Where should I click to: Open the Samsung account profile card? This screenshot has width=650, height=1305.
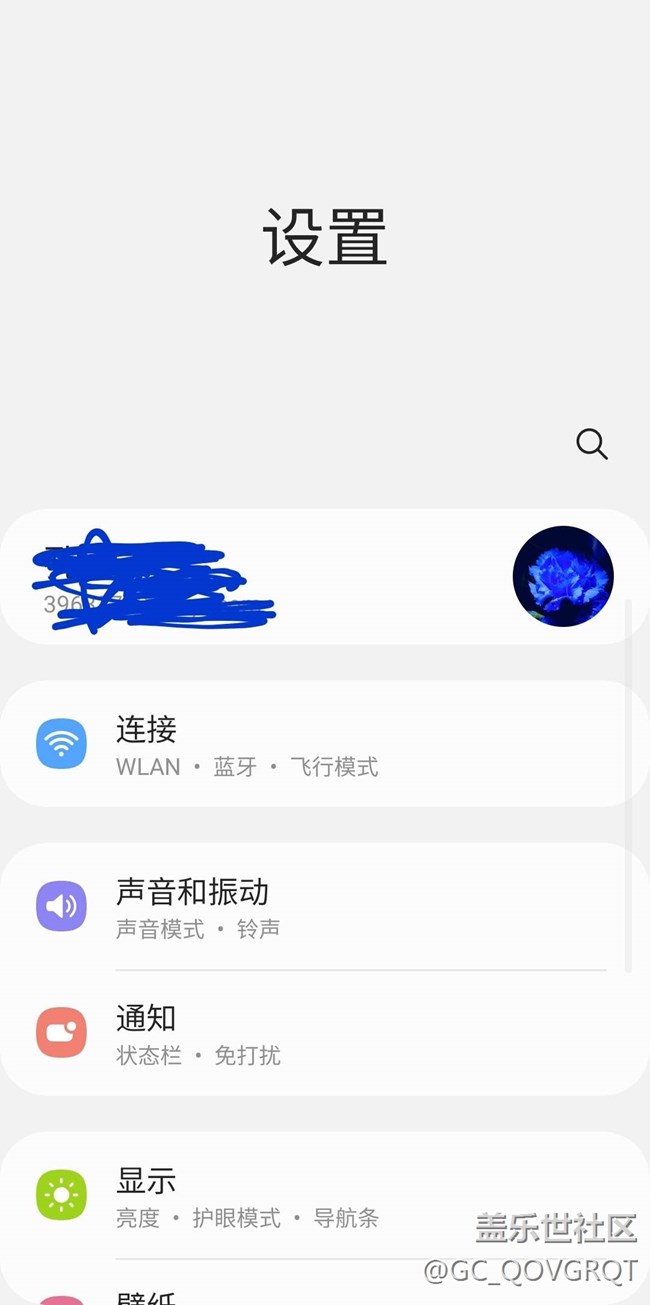tap(325, 577)
